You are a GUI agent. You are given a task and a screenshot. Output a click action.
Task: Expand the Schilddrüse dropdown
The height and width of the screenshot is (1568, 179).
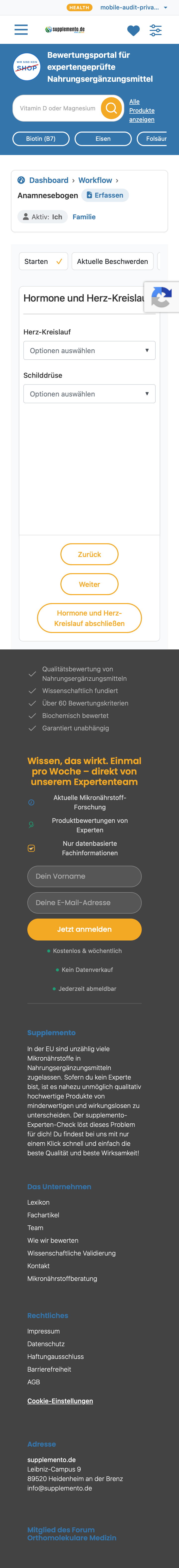click(89, 394)
